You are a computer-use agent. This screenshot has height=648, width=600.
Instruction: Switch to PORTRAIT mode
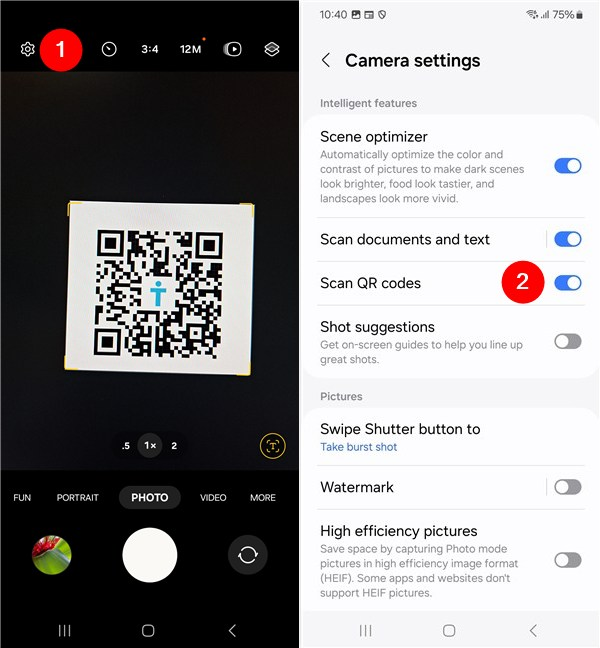[x=78, y=498]
